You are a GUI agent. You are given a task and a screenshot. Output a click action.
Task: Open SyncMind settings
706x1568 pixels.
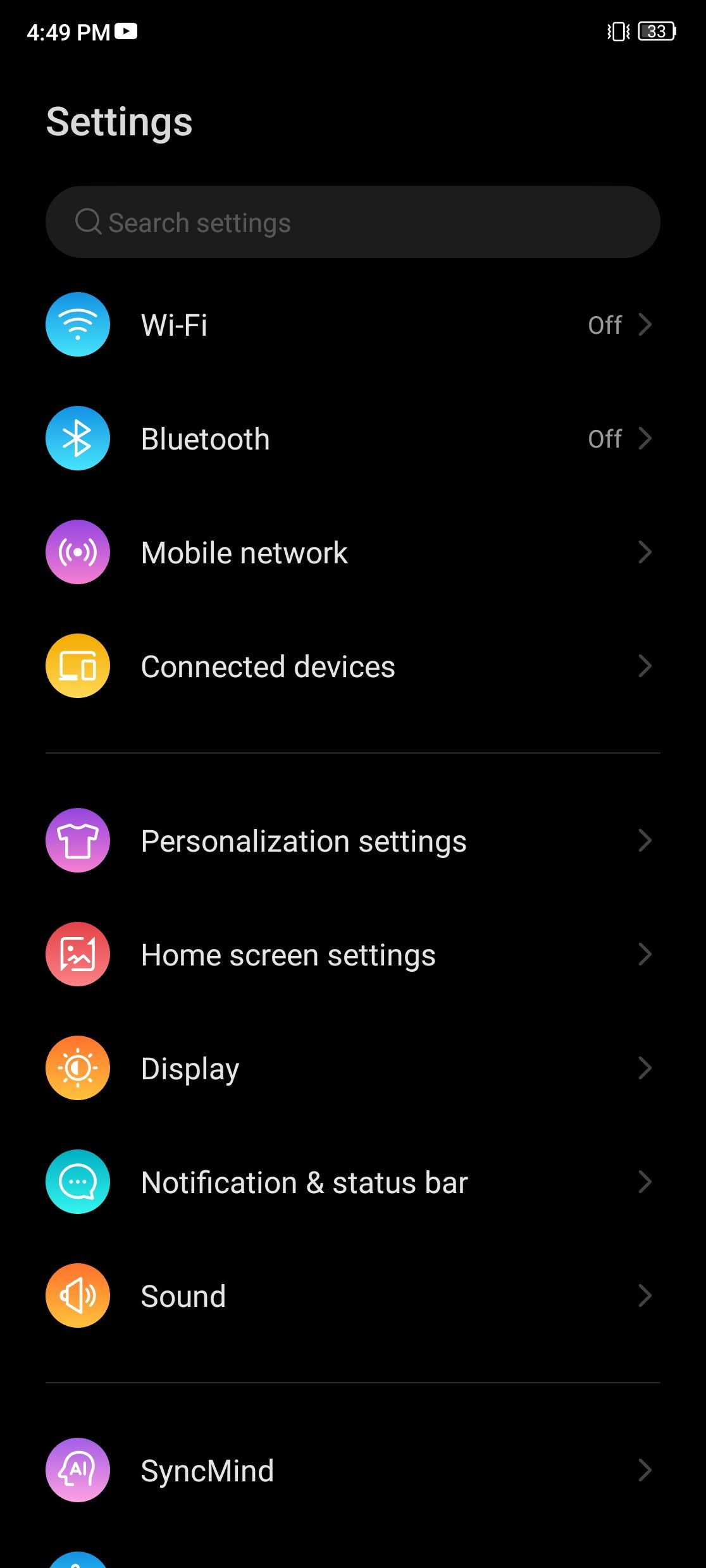352,1471
